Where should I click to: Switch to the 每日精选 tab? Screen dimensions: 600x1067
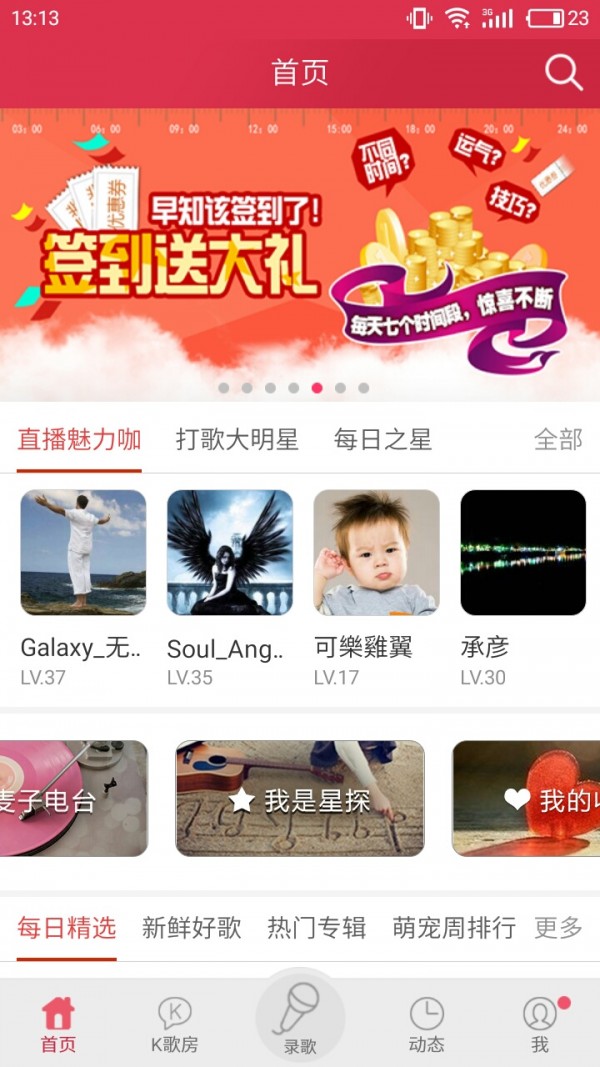point(67,928)
